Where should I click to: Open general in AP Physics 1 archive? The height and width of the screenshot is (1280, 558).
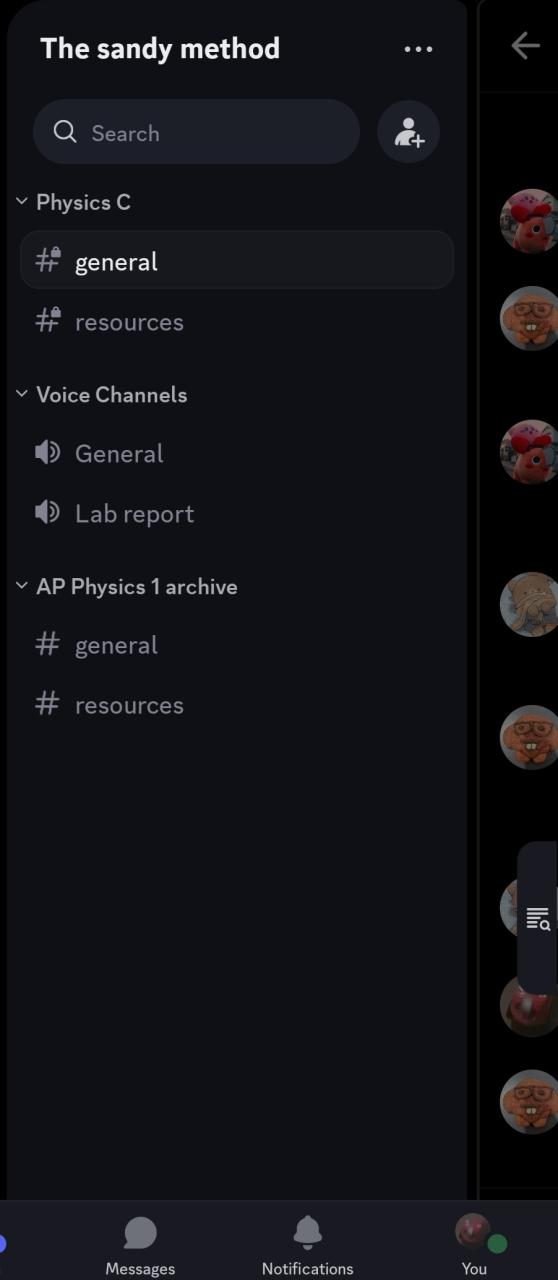(237, 645)
